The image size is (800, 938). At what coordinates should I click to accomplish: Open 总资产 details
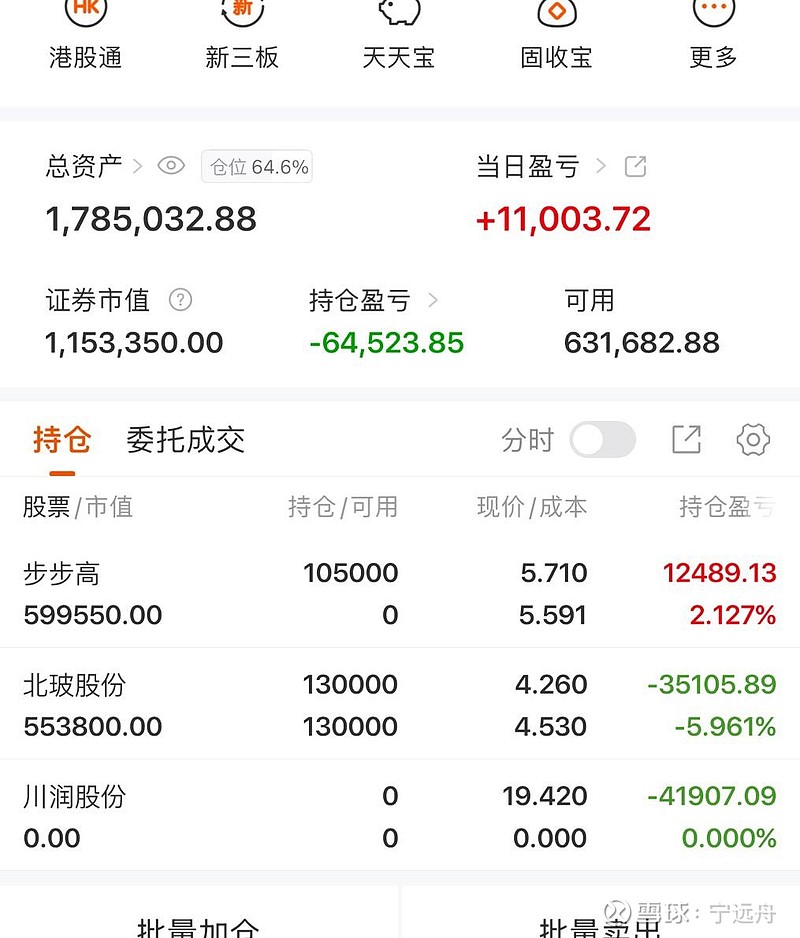point(94,166)
